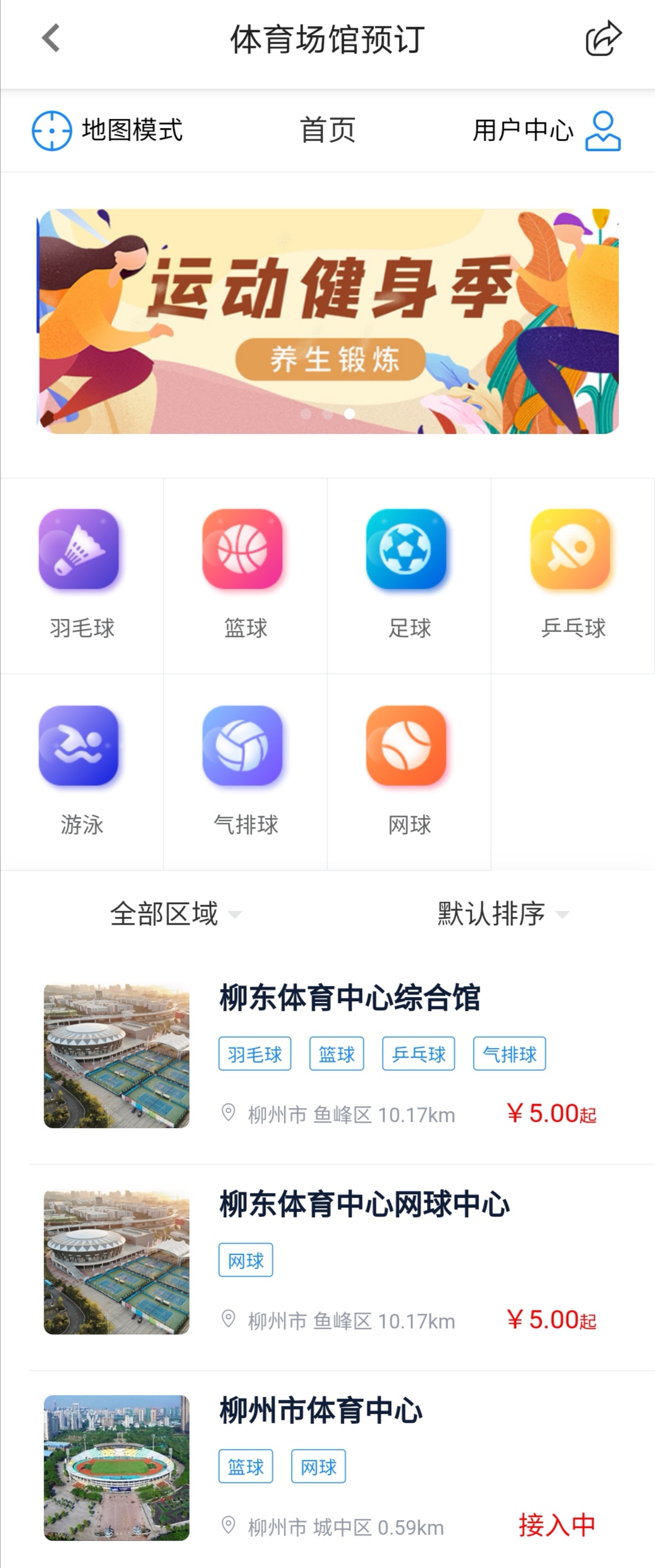Open 柳东体育中心网球中心 venue

[364, 1205]
